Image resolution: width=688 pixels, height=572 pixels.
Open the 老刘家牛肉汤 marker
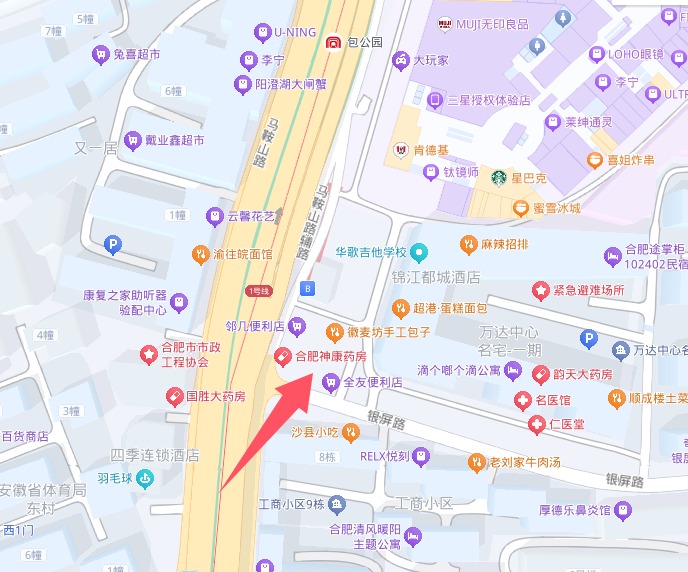point(476,462)
